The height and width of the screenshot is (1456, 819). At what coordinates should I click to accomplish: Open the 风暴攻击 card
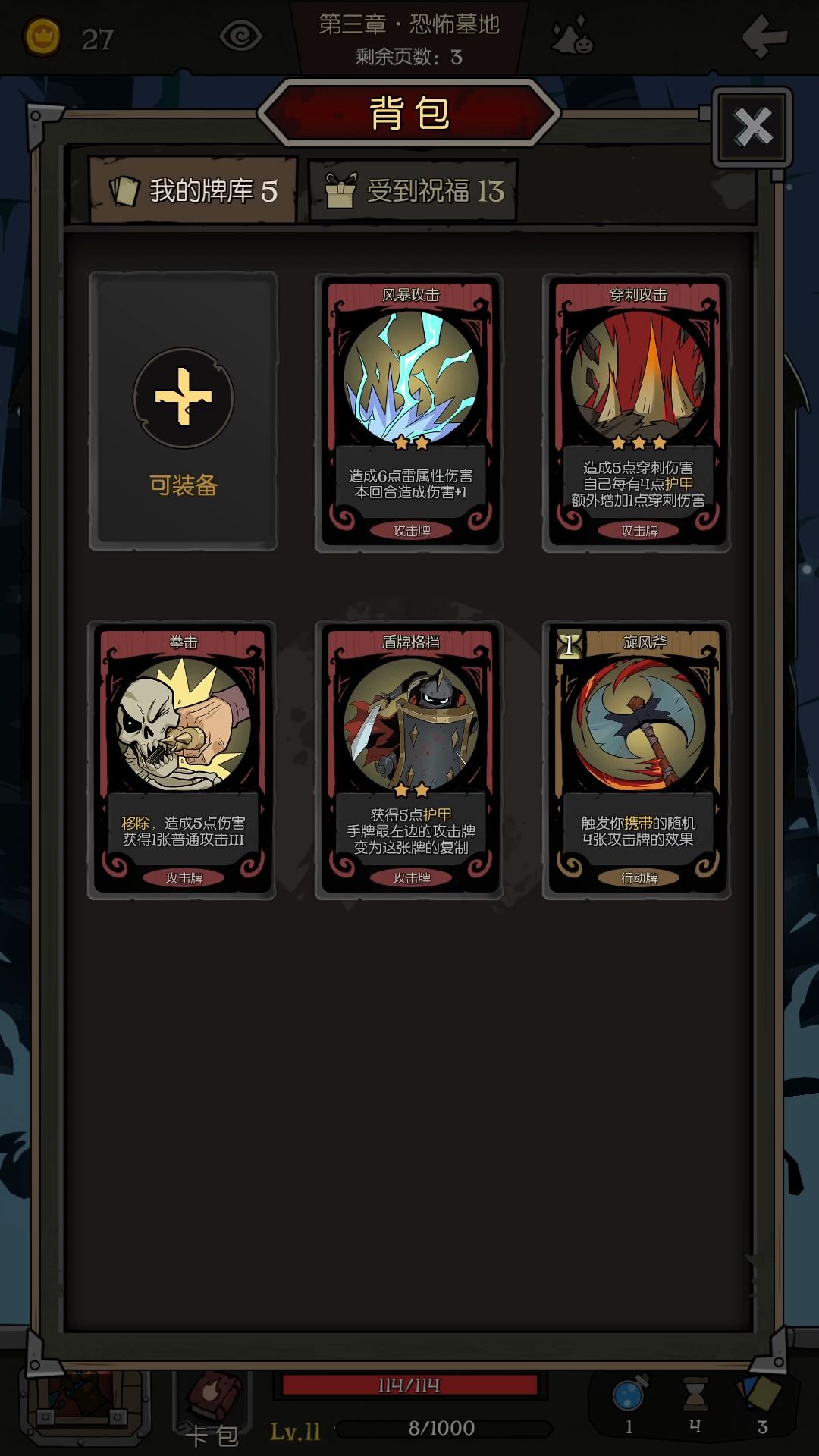(409, 412)
